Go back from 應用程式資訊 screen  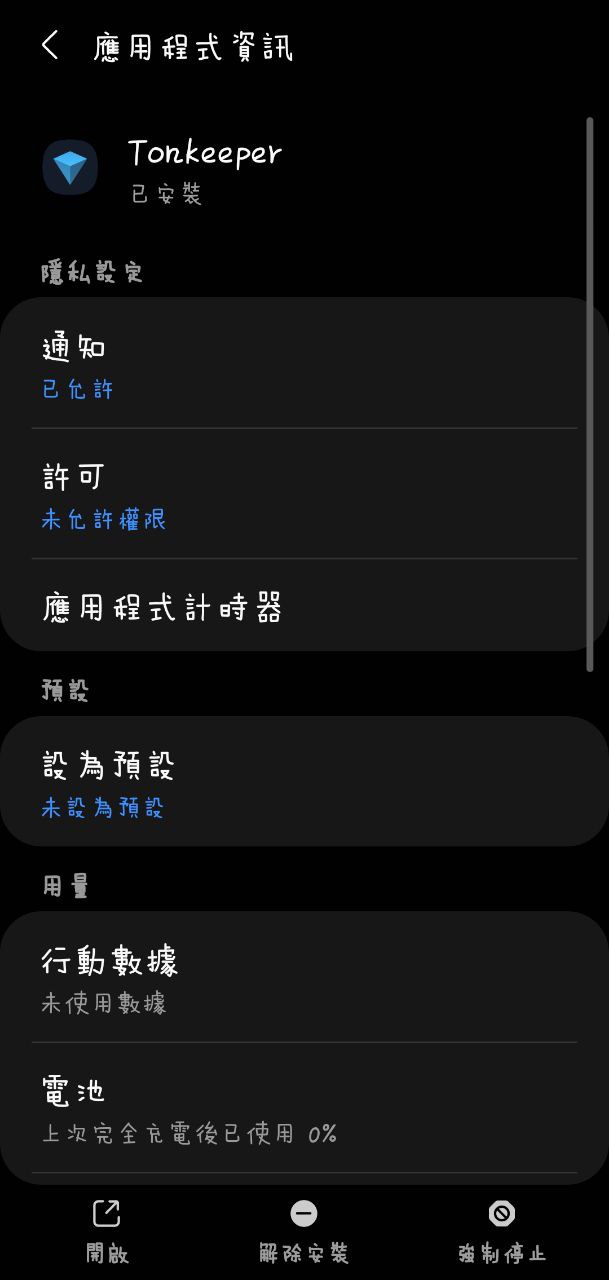click(50, 45)
